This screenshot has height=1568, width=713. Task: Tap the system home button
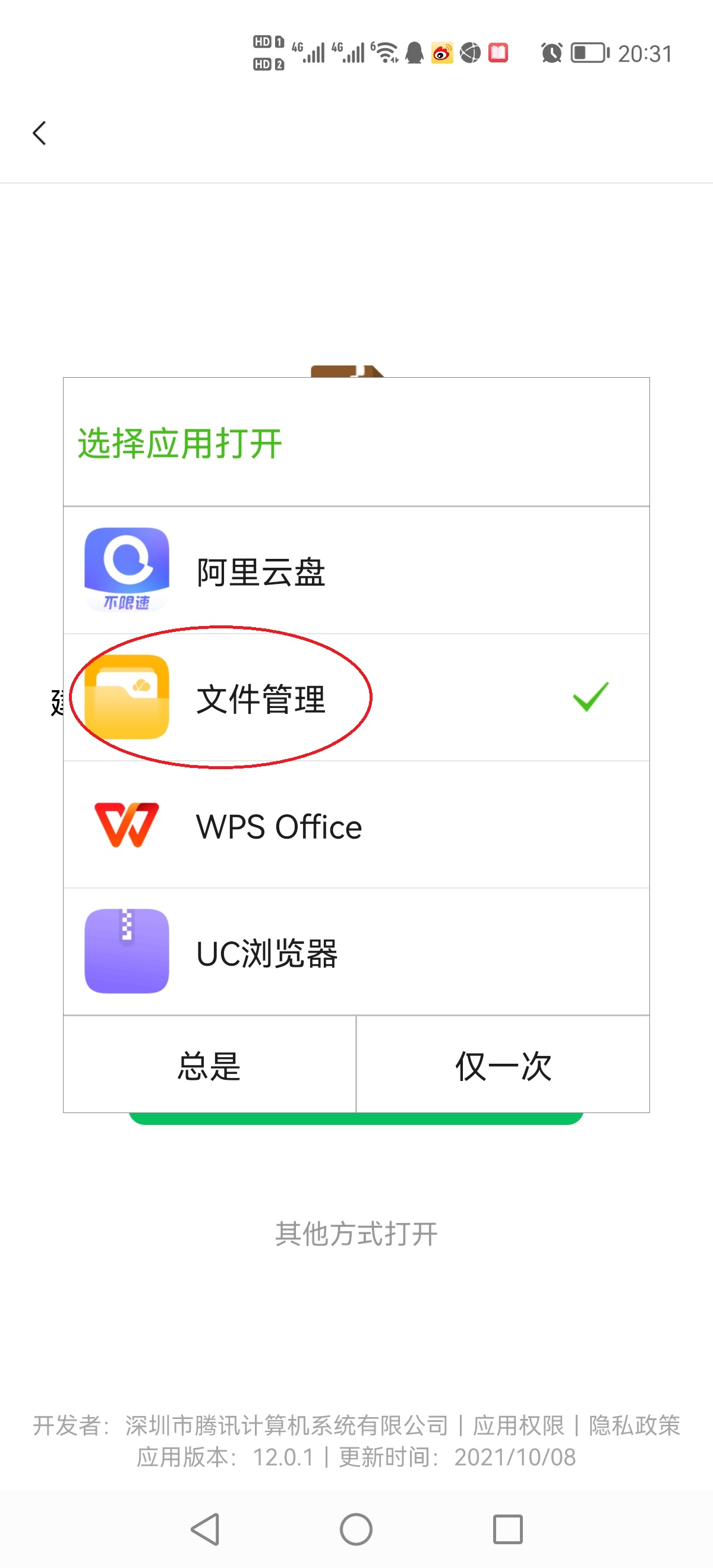click(356, 1529)
